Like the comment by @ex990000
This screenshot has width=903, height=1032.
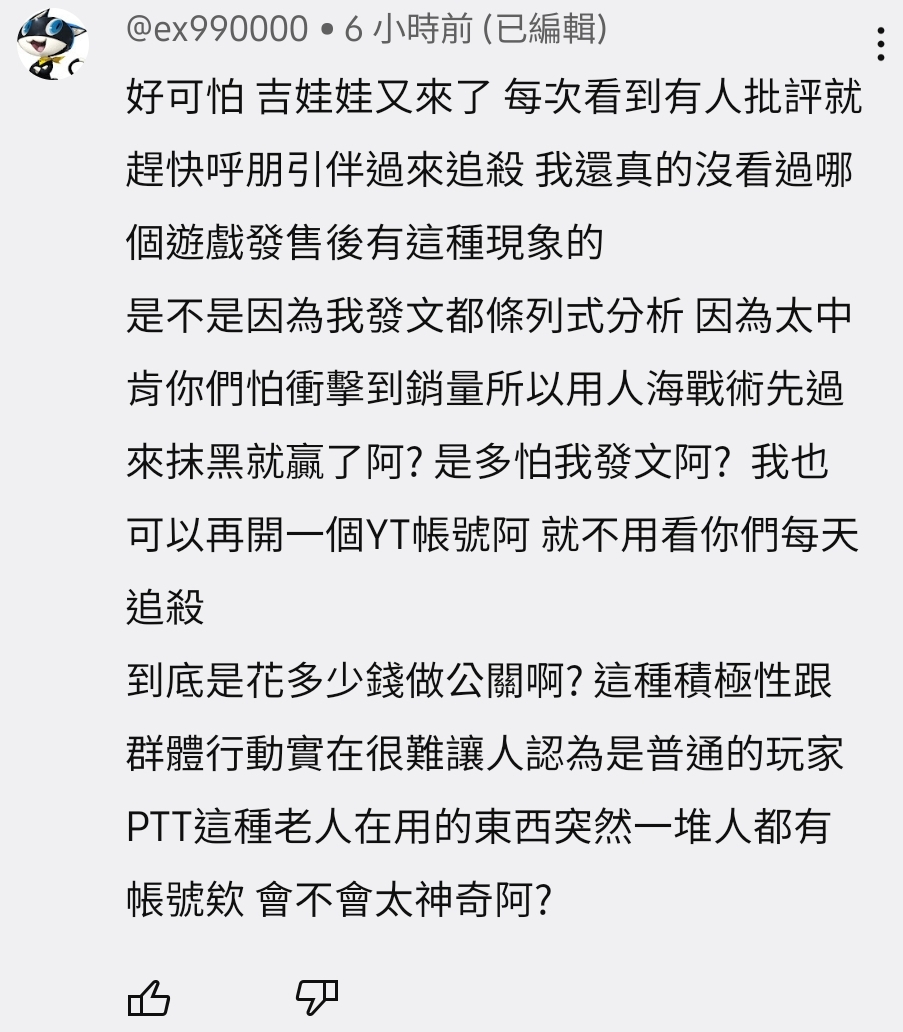point(150,997)
